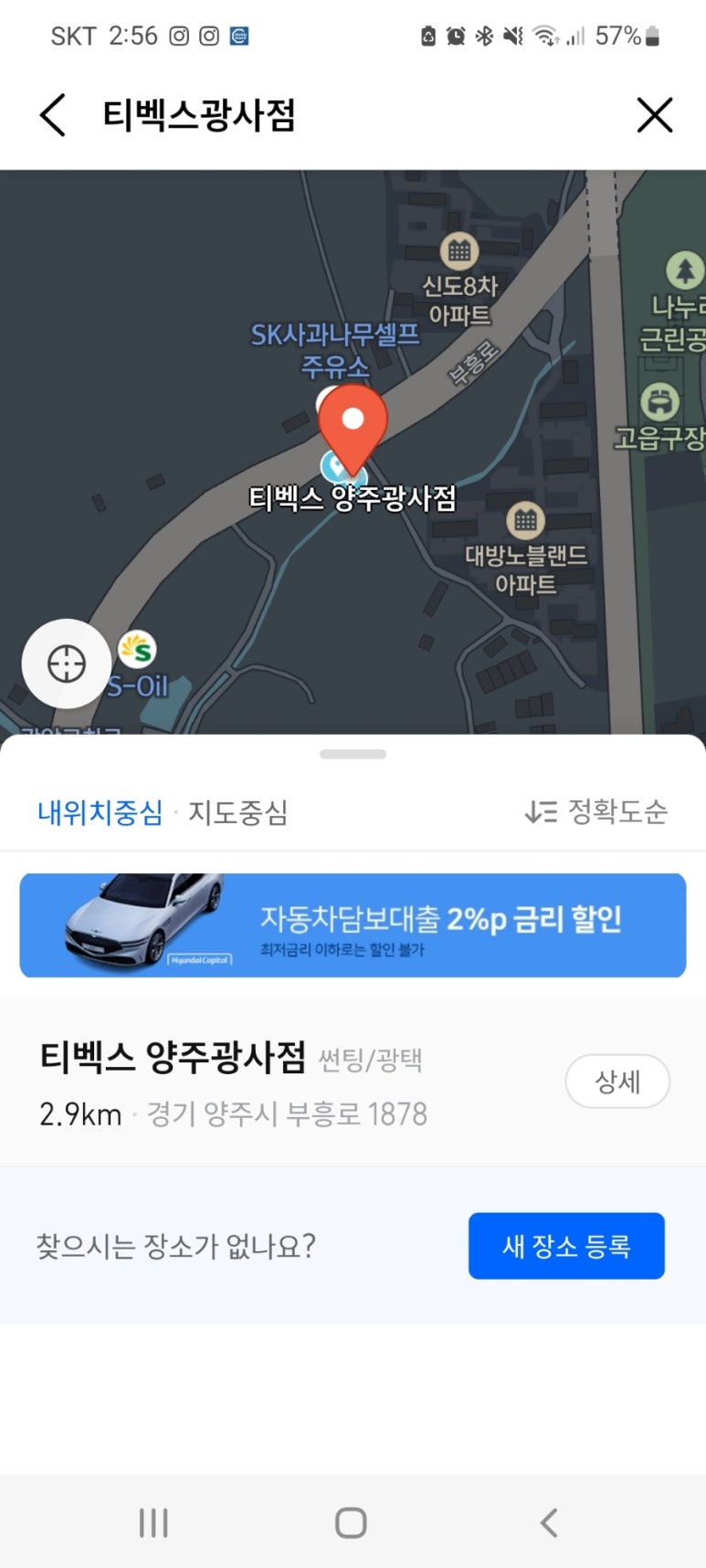The image size is (706, 1568).
Task: Register a new place with 새 장소 등록
Action: (x=566, y=1246)
